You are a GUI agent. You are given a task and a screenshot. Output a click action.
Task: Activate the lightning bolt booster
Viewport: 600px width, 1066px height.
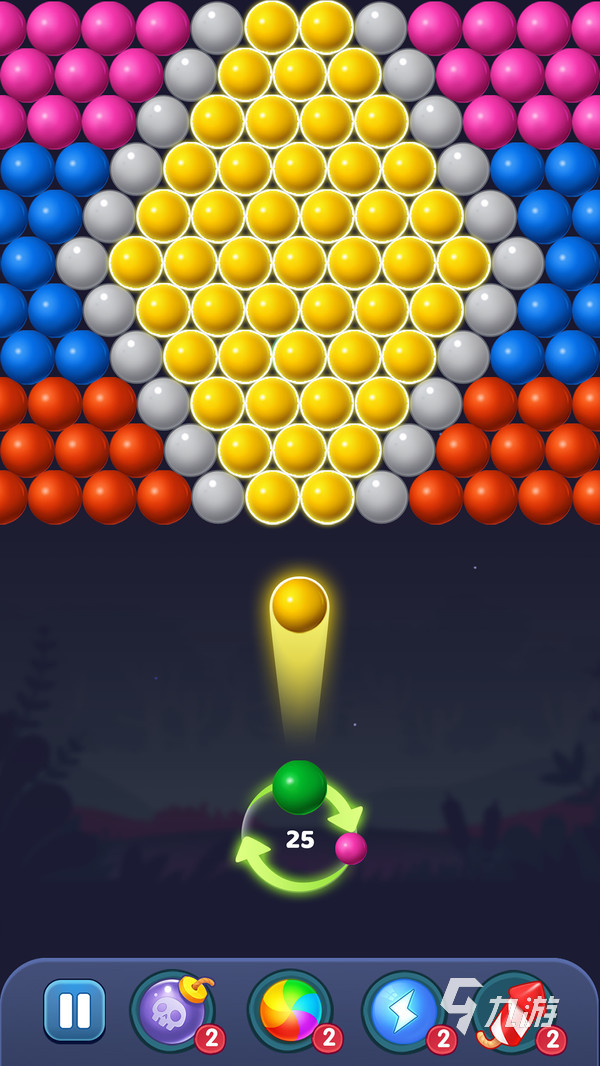point(403,1010)
